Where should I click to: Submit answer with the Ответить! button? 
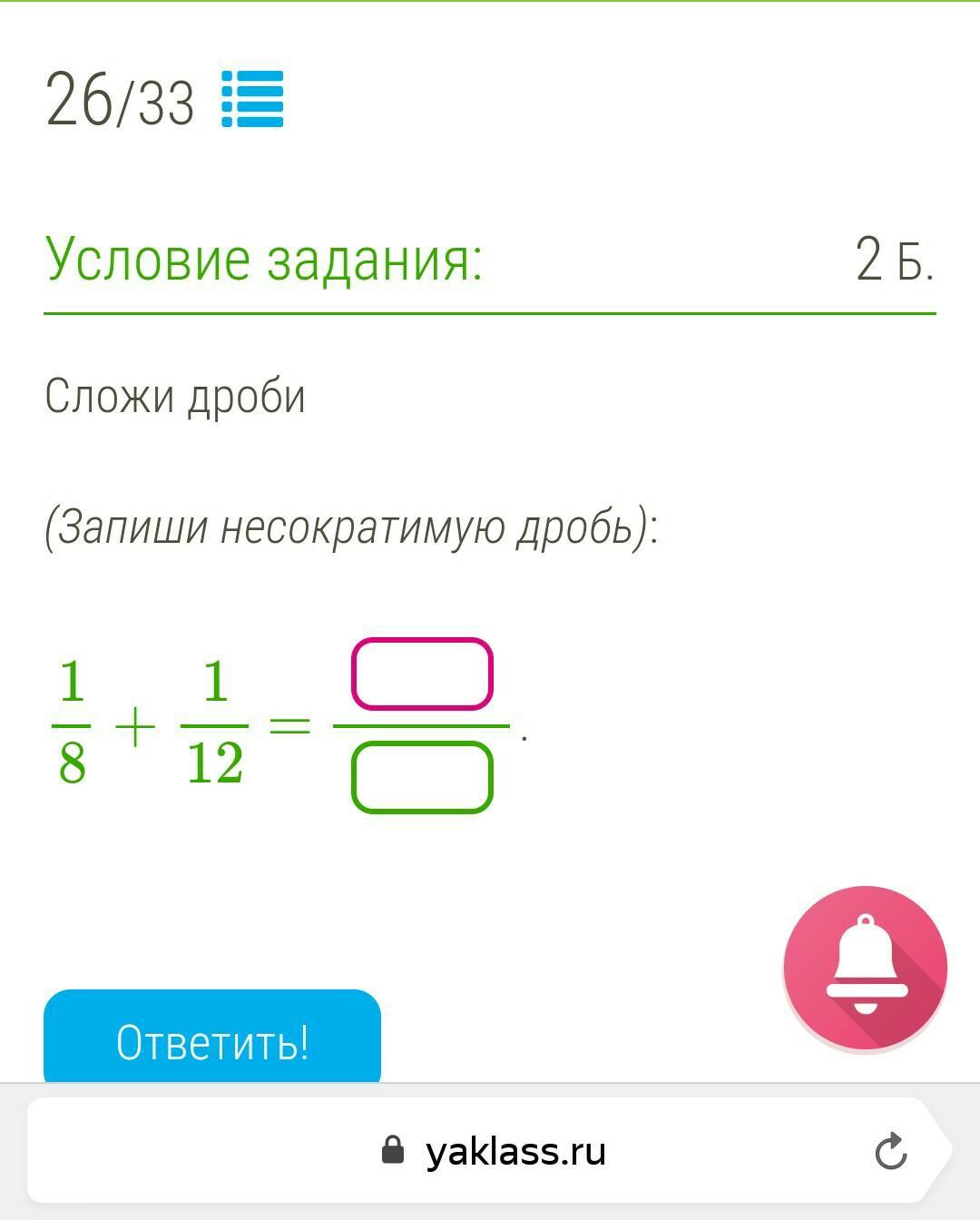[212, 1040]
